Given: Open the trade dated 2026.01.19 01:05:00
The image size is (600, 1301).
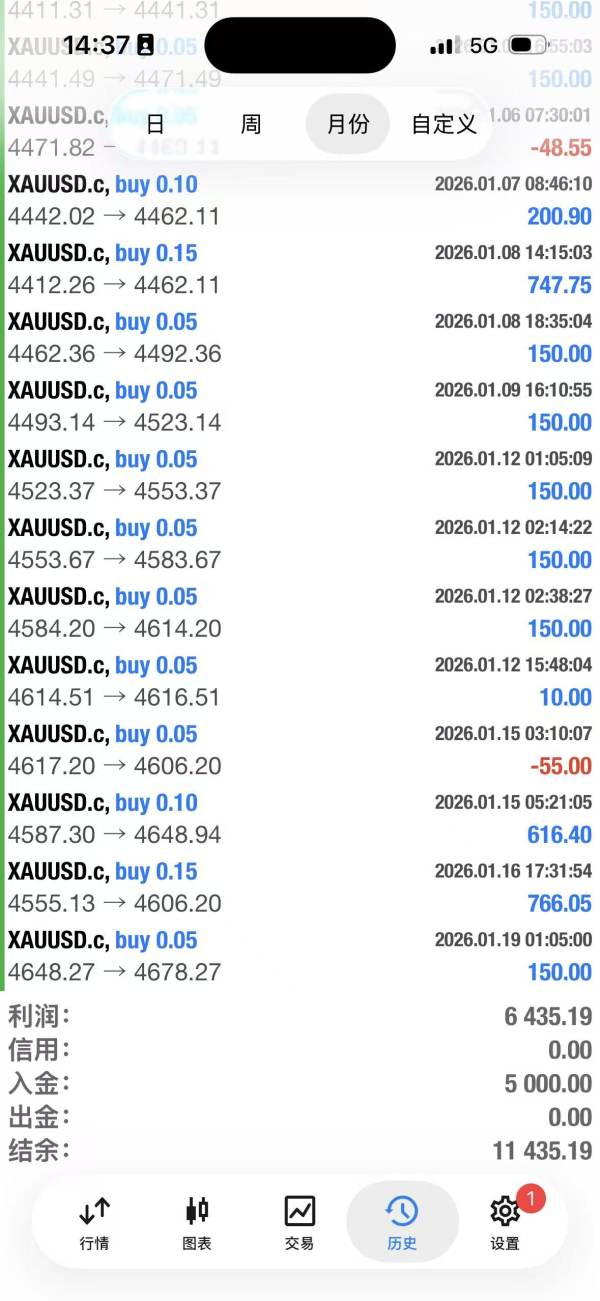Looking at the screenshot, I should (300, 956).
